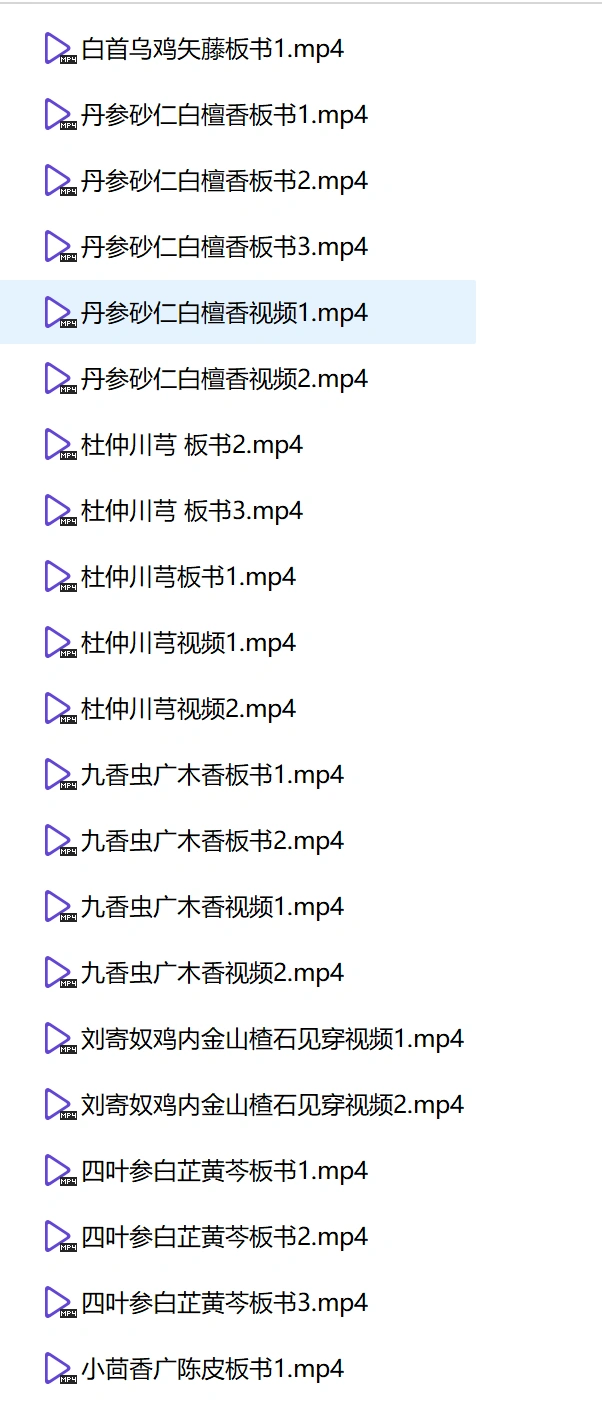
Task: Select 九香虫广木香板书2.mp4
Action: click(x=212, y=841)
